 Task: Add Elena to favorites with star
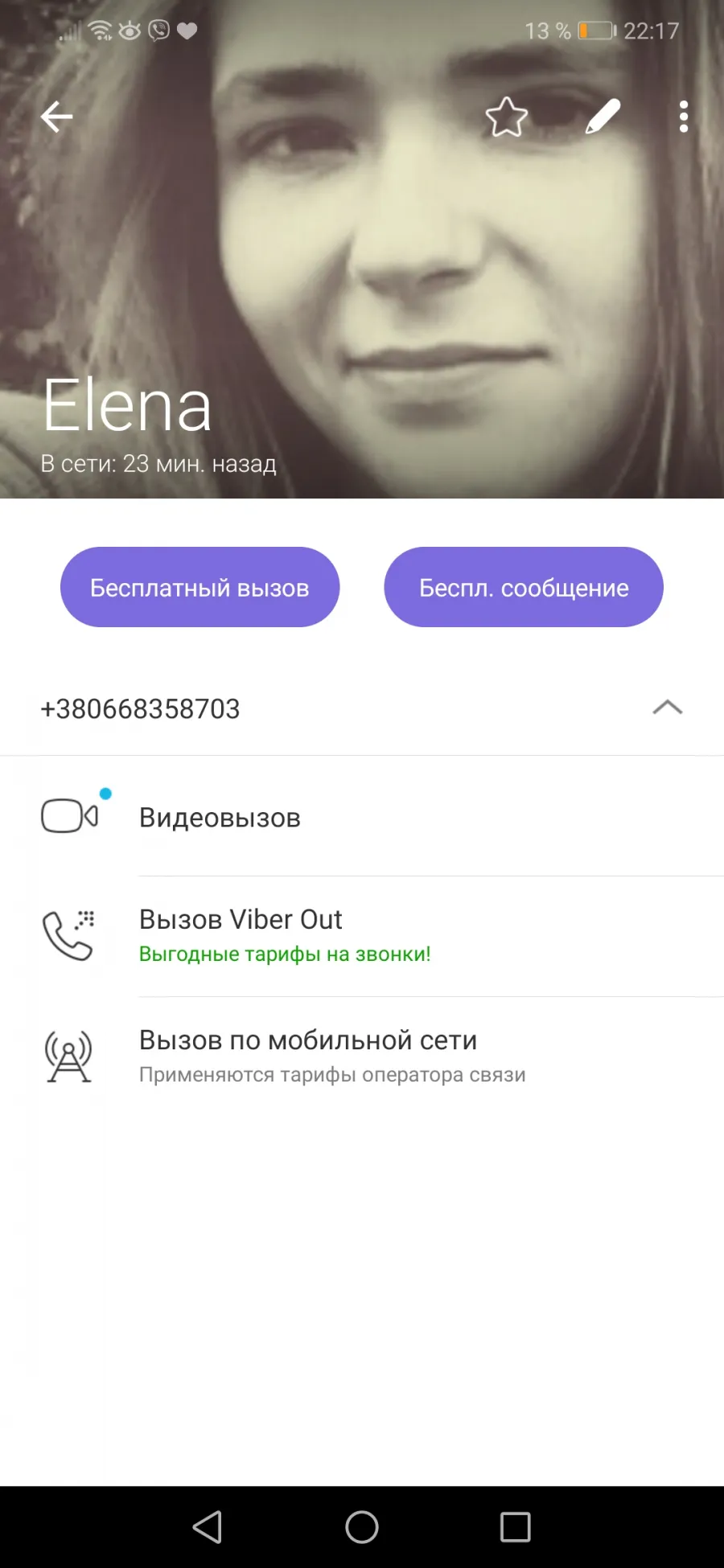click(x=507, y=117)
